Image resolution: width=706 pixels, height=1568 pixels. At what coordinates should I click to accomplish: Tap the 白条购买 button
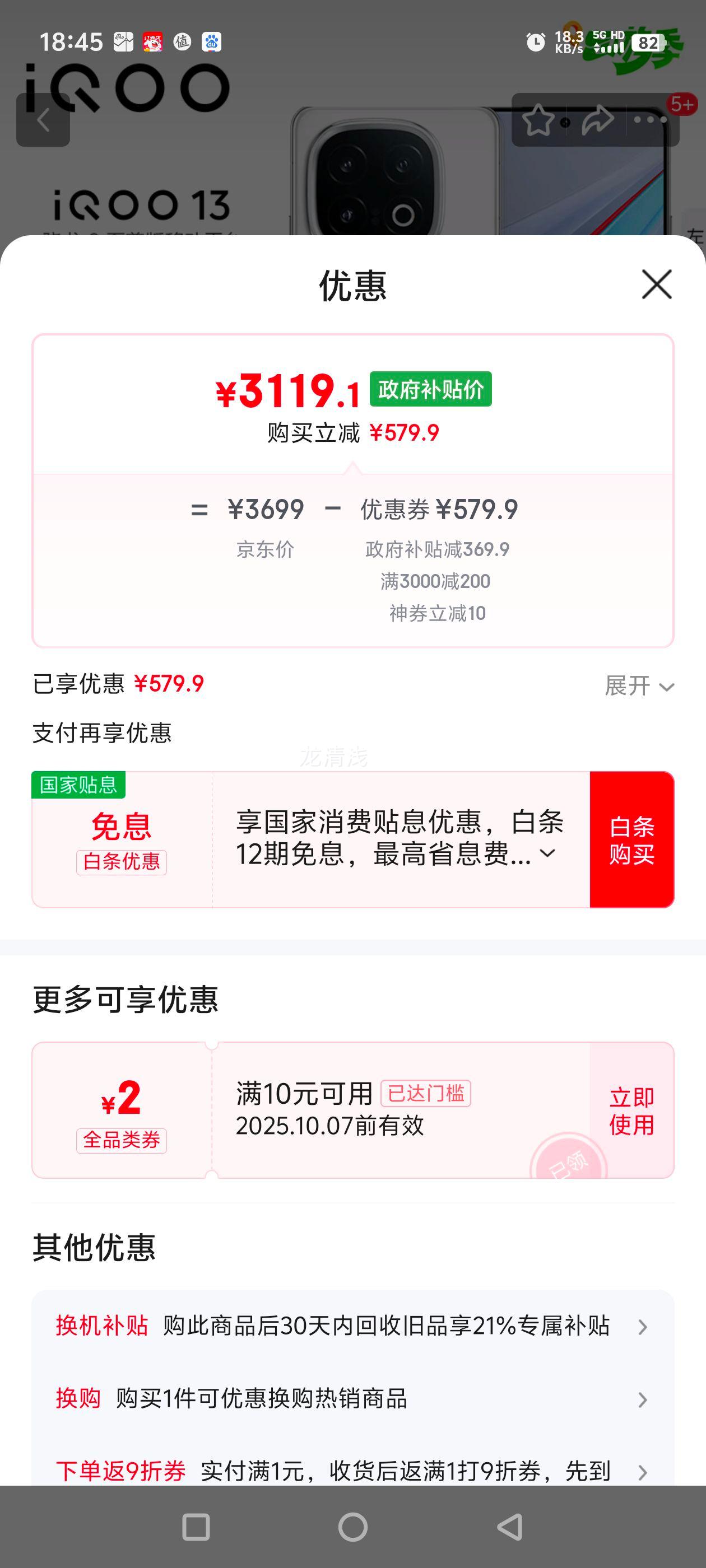coord(631,840)
